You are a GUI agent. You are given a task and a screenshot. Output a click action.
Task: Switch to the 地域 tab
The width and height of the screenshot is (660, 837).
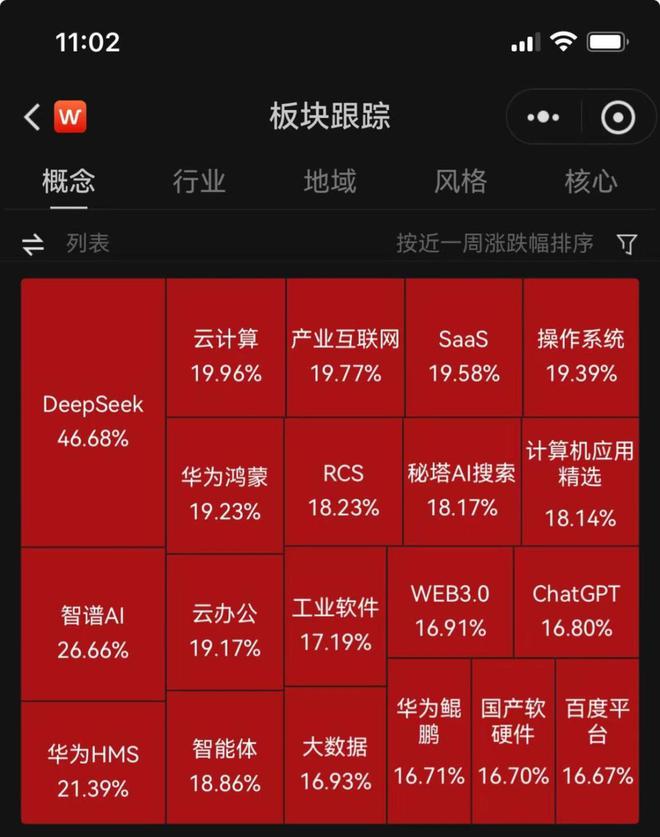(329, 181)
